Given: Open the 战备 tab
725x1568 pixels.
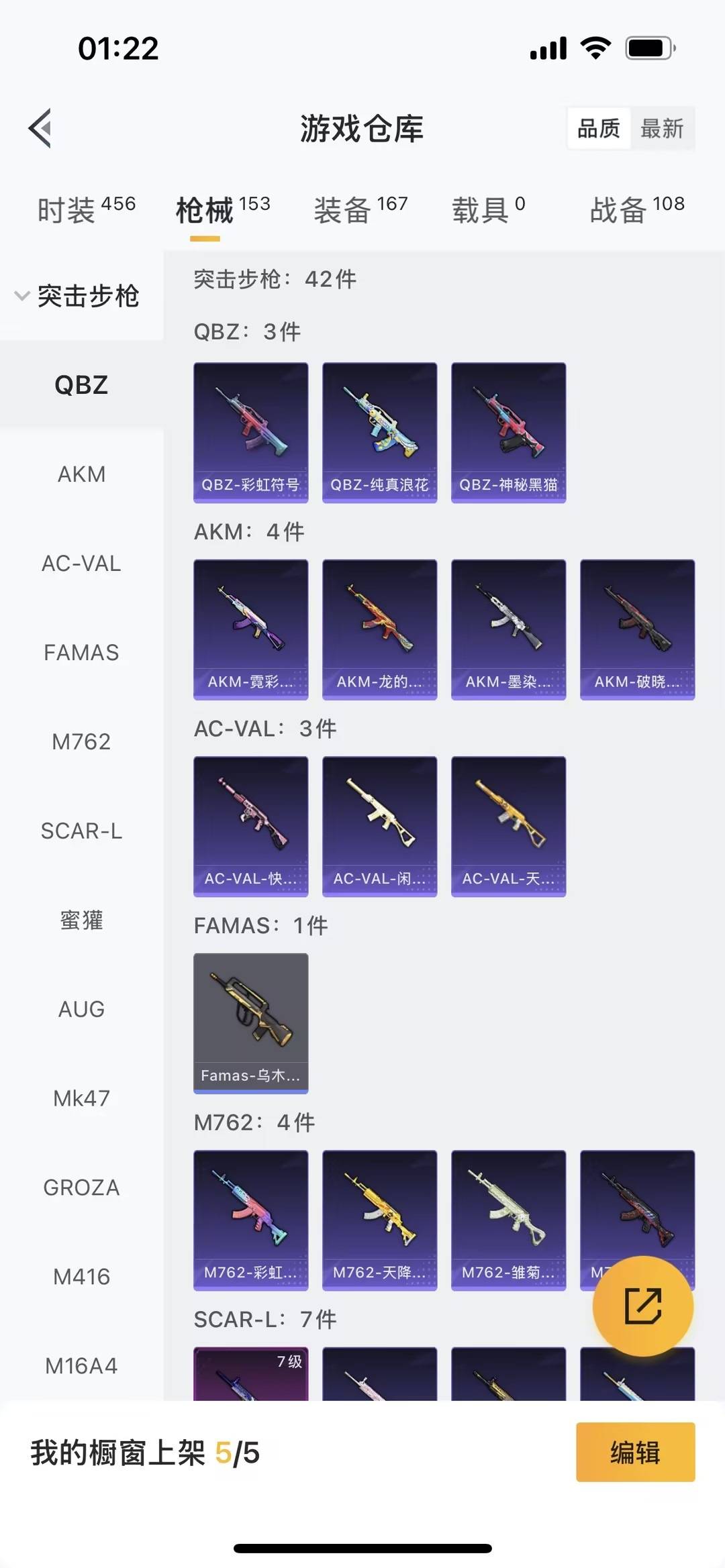Looking at the screenshot, I should tap(636, 210).
